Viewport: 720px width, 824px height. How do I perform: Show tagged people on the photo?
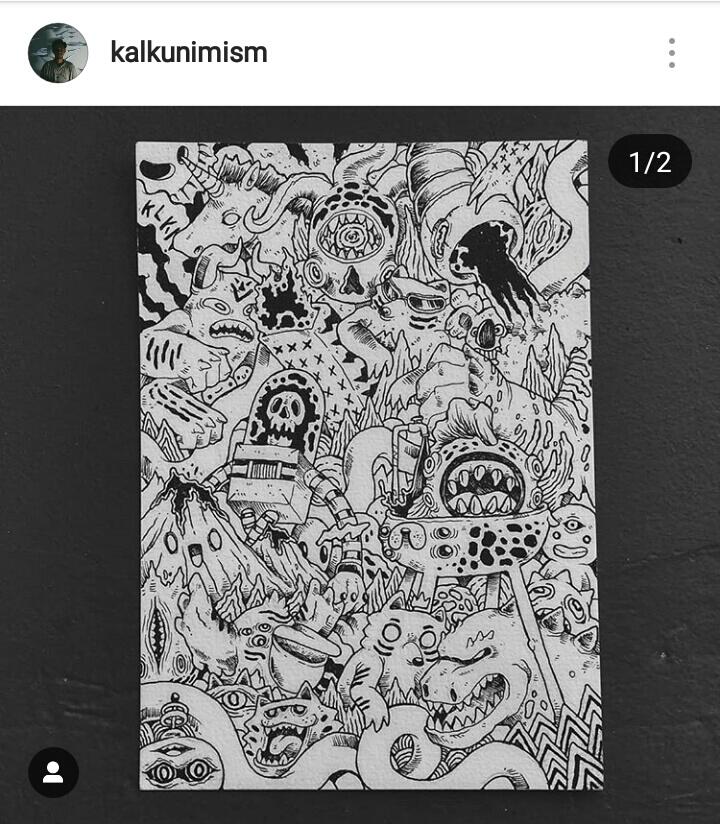pos(53,772)
